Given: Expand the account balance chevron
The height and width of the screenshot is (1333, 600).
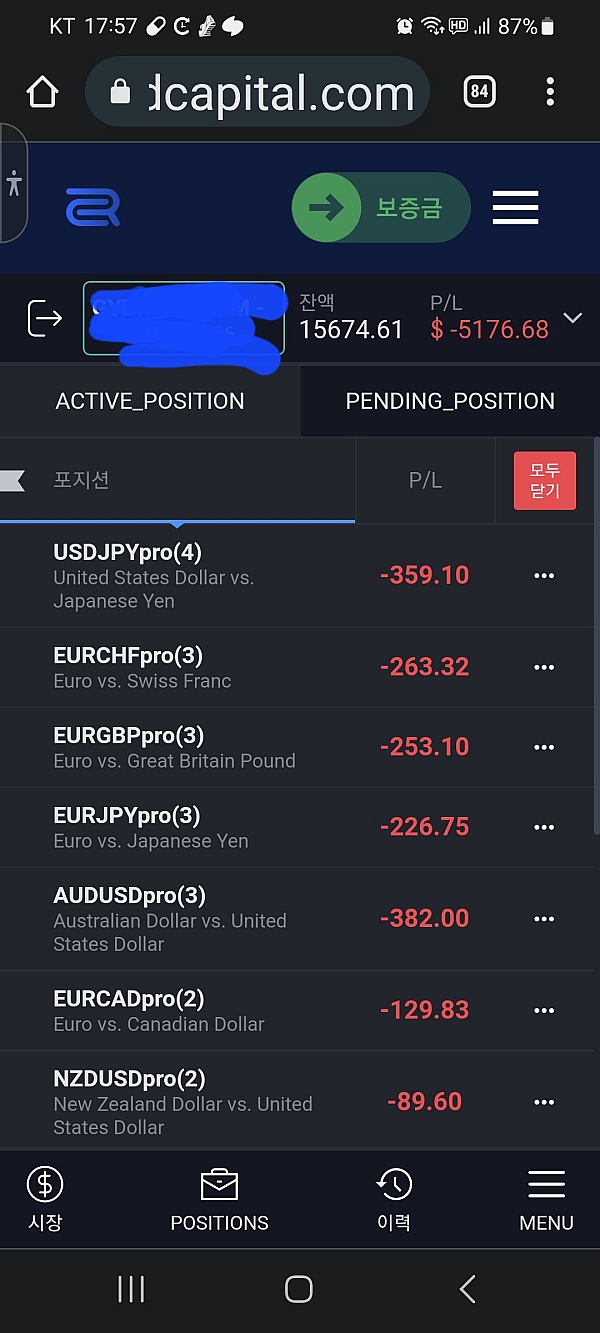Looking at the screenshot, I should (573, 318).
